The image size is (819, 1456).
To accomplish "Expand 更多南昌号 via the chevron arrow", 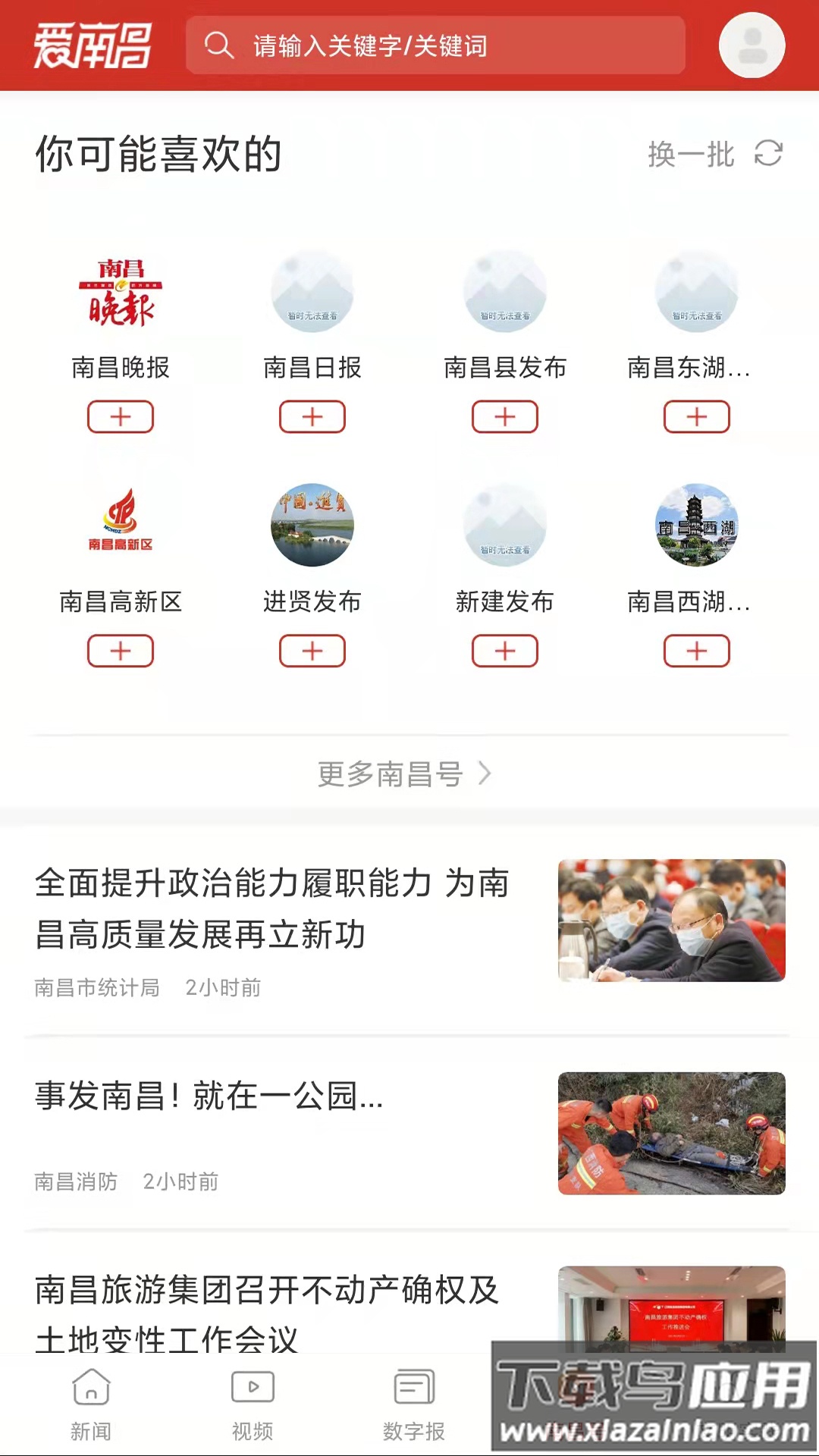I will tap(486, 773).
